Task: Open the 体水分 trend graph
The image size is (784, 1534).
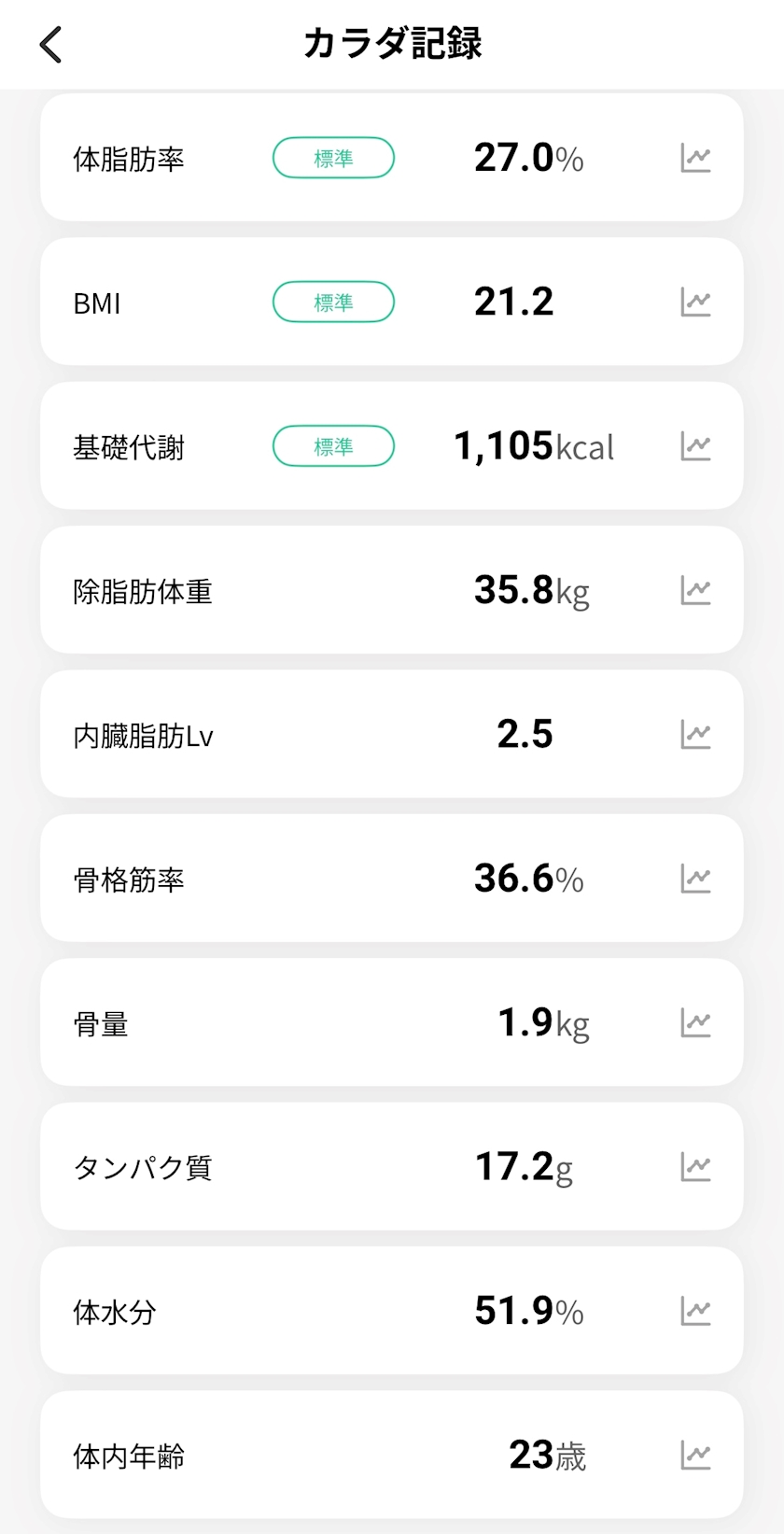Action: 695,1311
